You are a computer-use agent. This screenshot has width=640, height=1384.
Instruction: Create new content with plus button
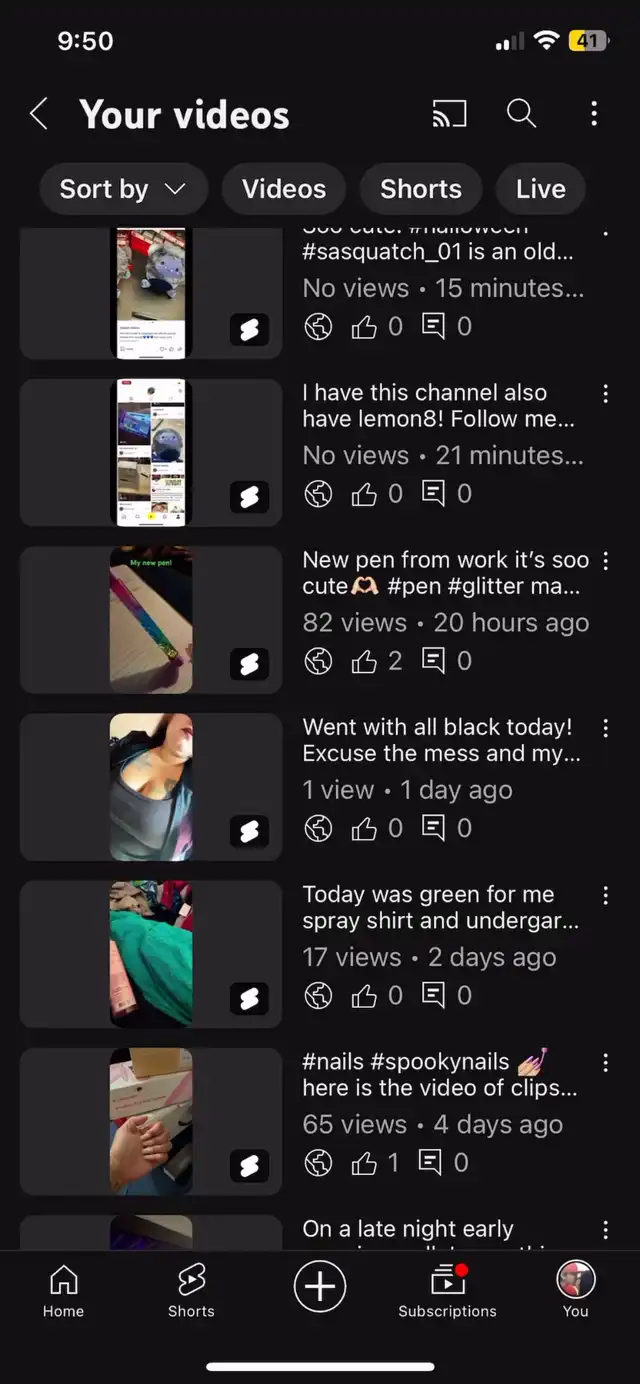[320, 1286]
